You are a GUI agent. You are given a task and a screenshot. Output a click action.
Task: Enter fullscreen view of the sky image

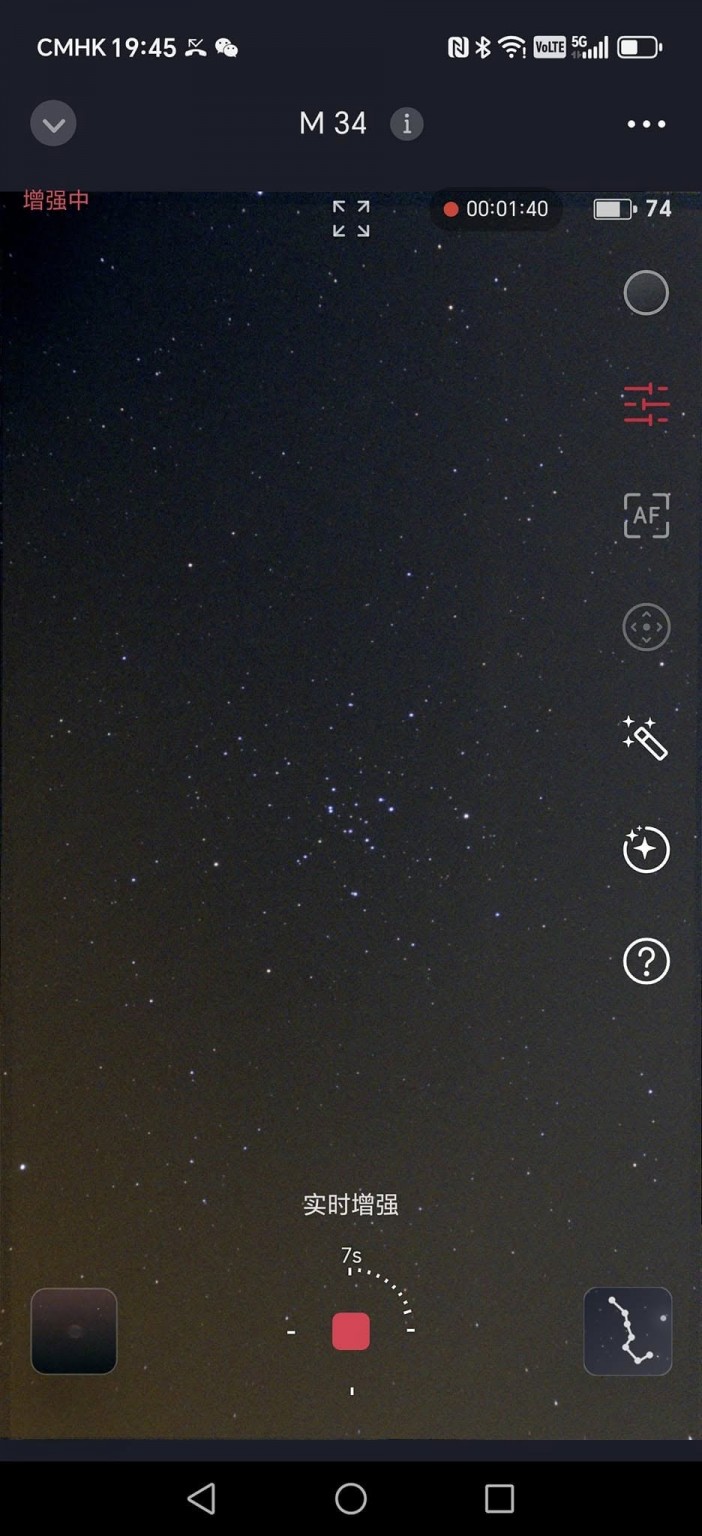coord(351,218)
